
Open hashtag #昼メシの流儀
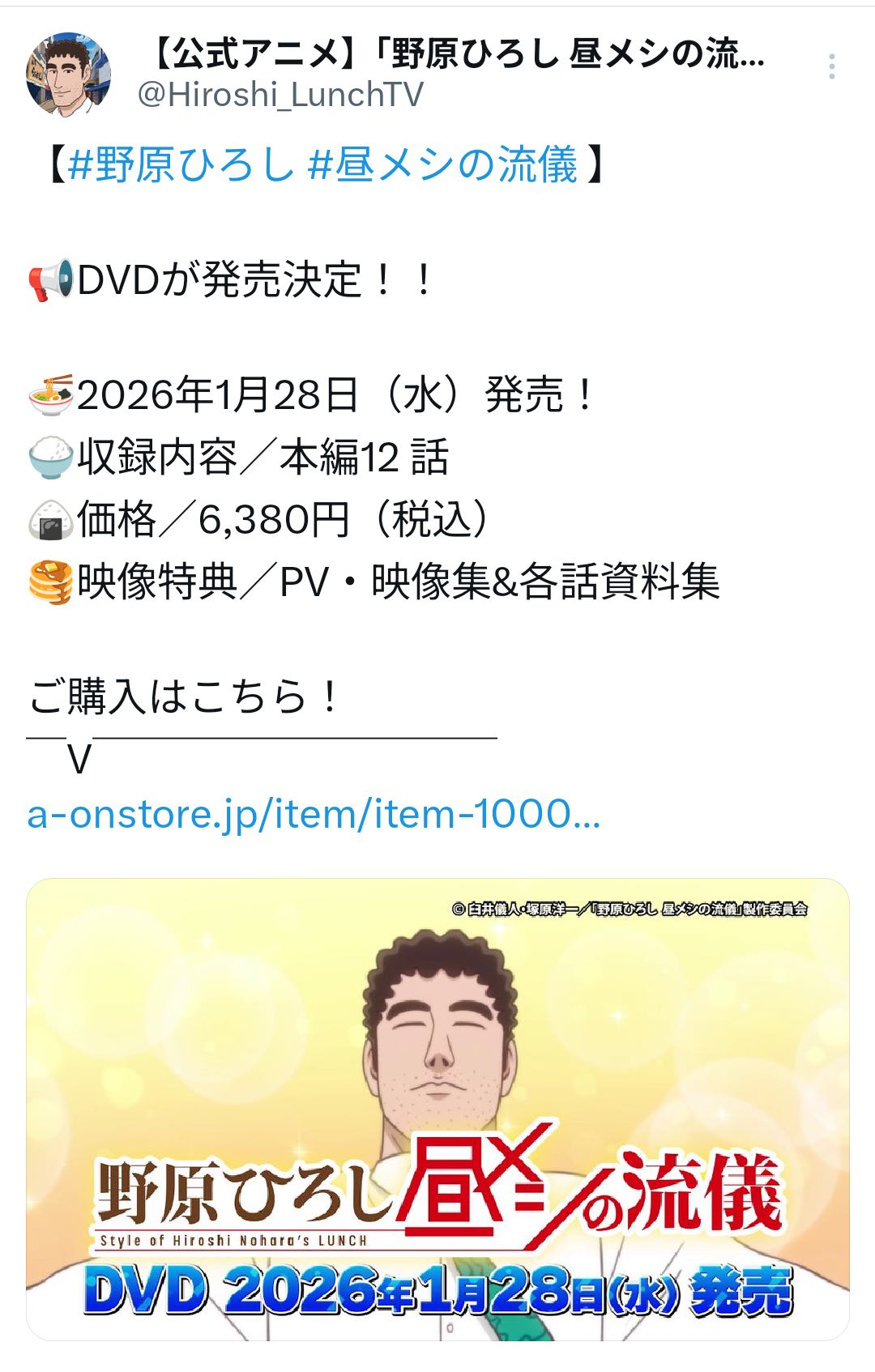coord(443,164)
